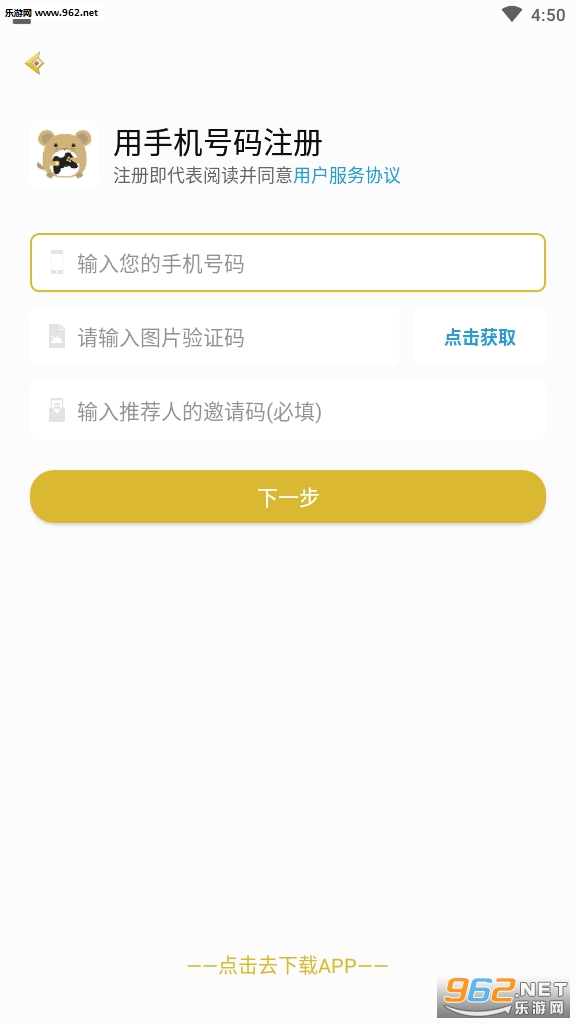
Task: Tap the 下一步 button
Action: tap(288, 497)
